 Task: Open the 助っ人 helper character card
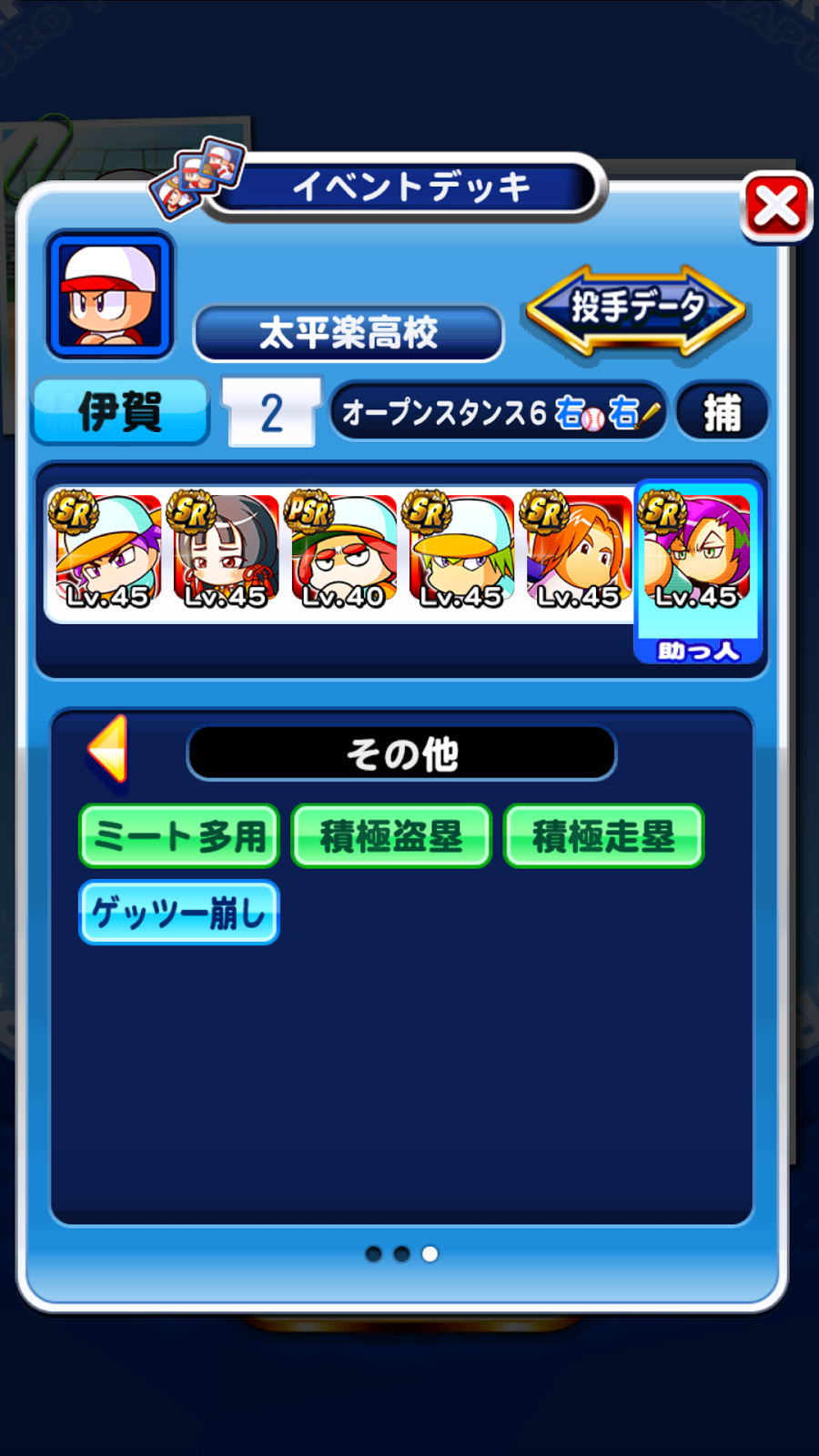point(697,571)
